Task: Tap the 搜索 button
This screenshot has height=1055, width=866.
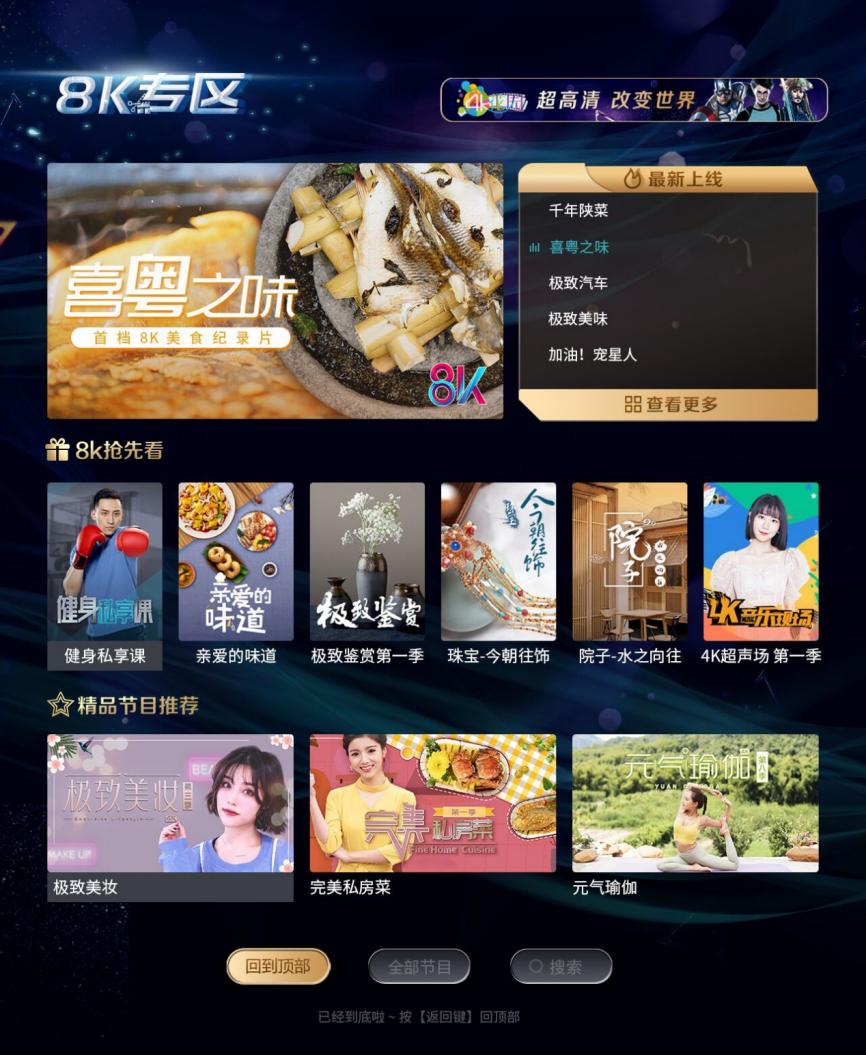Action: click(x=561, y=967)
